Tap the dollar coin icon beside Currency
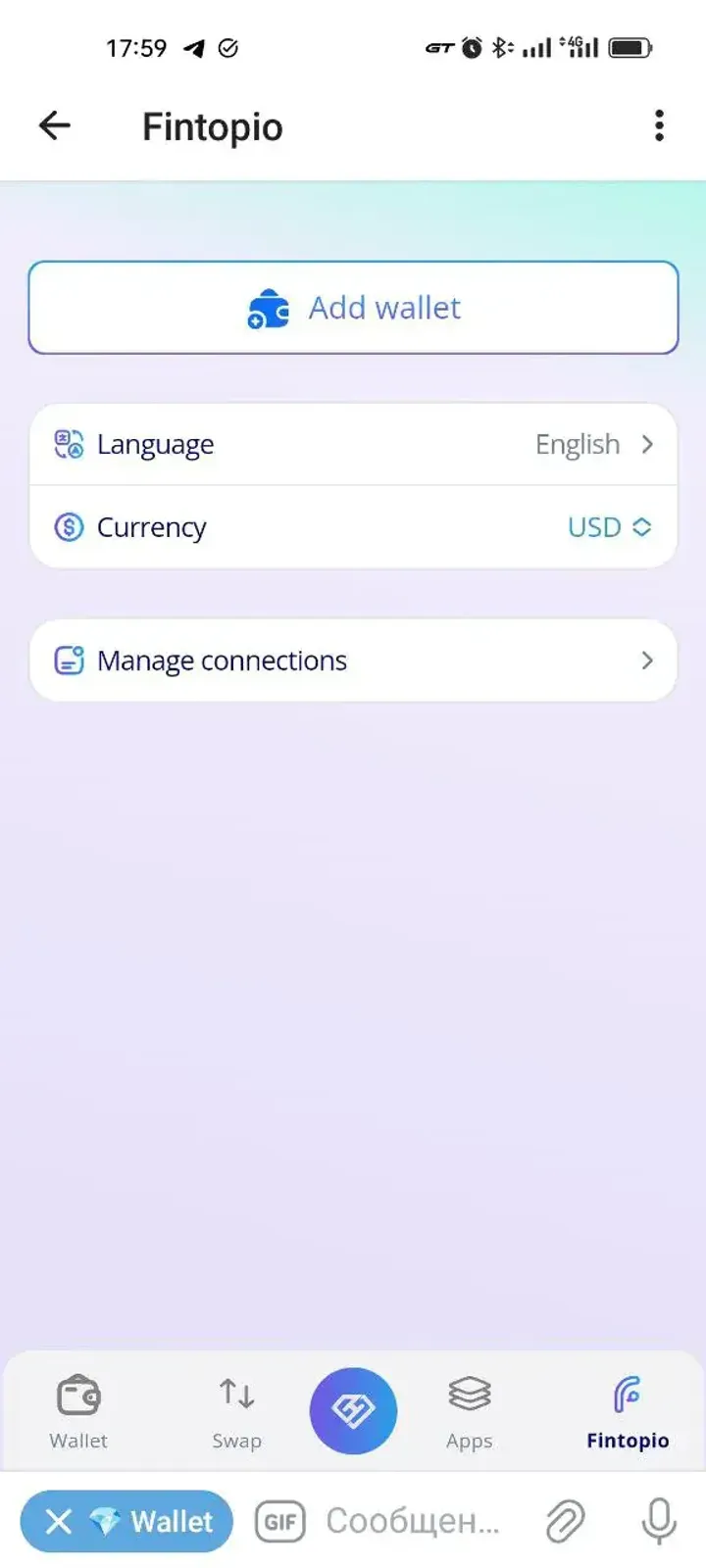 (67, 527)
